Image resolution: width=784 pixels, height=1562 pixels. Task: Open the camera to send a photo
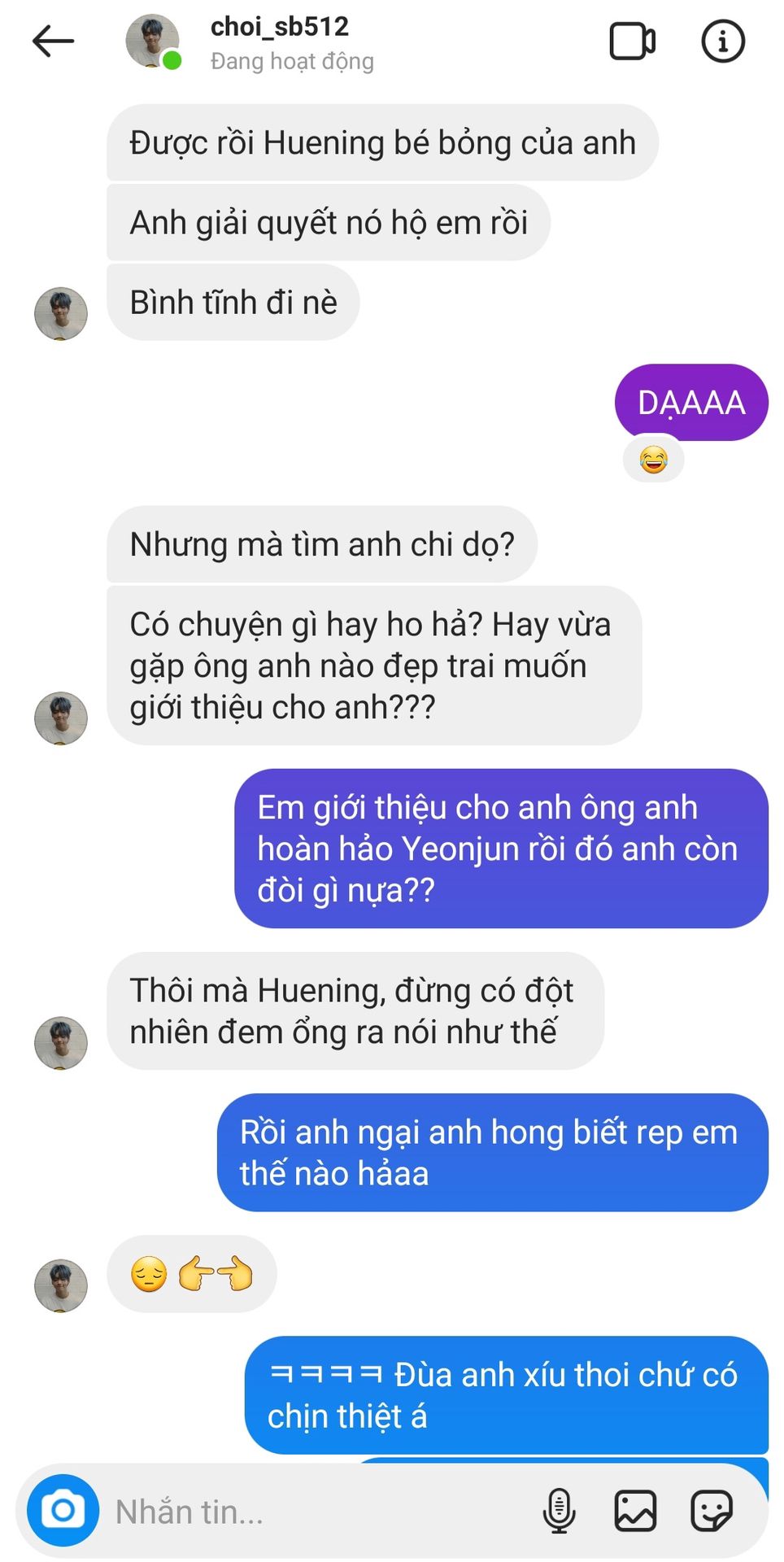[63, 1511]
